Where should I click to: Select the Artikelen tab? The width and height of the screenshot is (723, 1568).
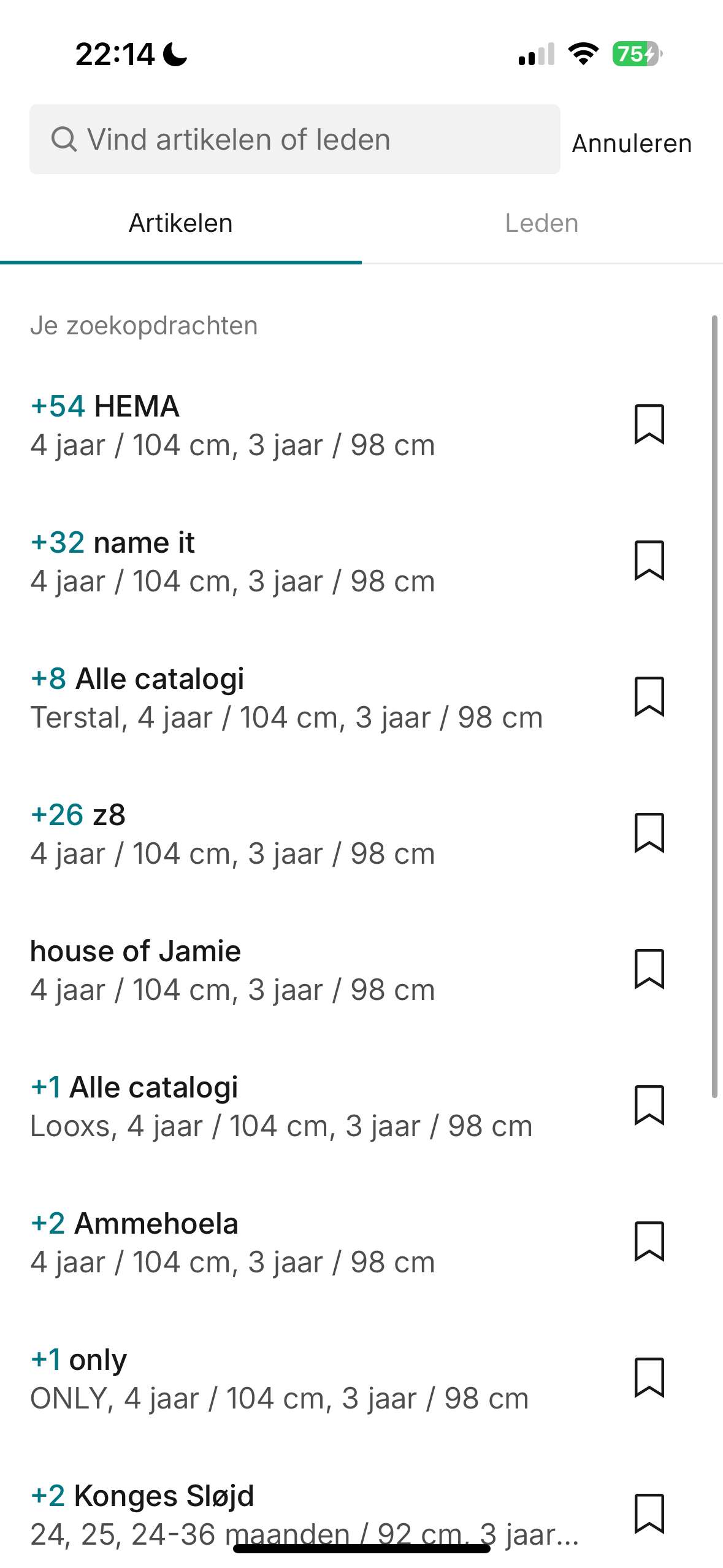pos(181,223)
